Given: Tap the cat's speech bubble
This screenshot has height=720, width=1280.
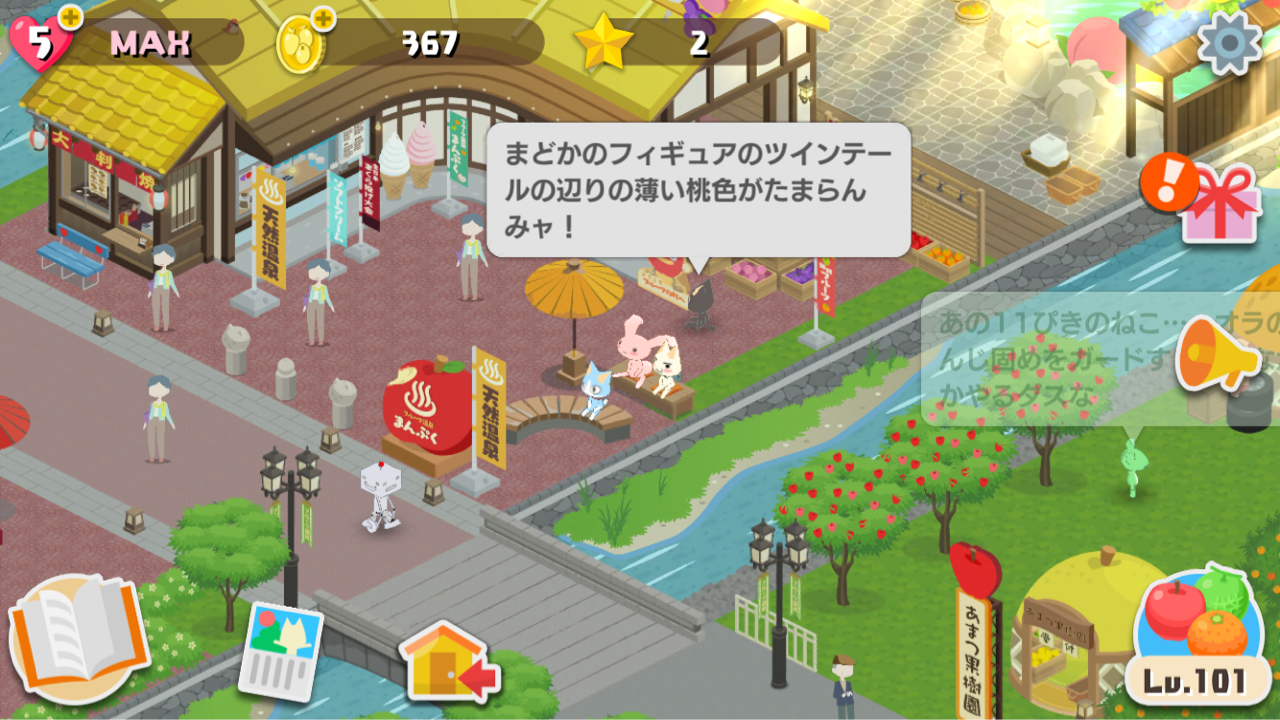Looking at the screenshot, I should [698, 189].
